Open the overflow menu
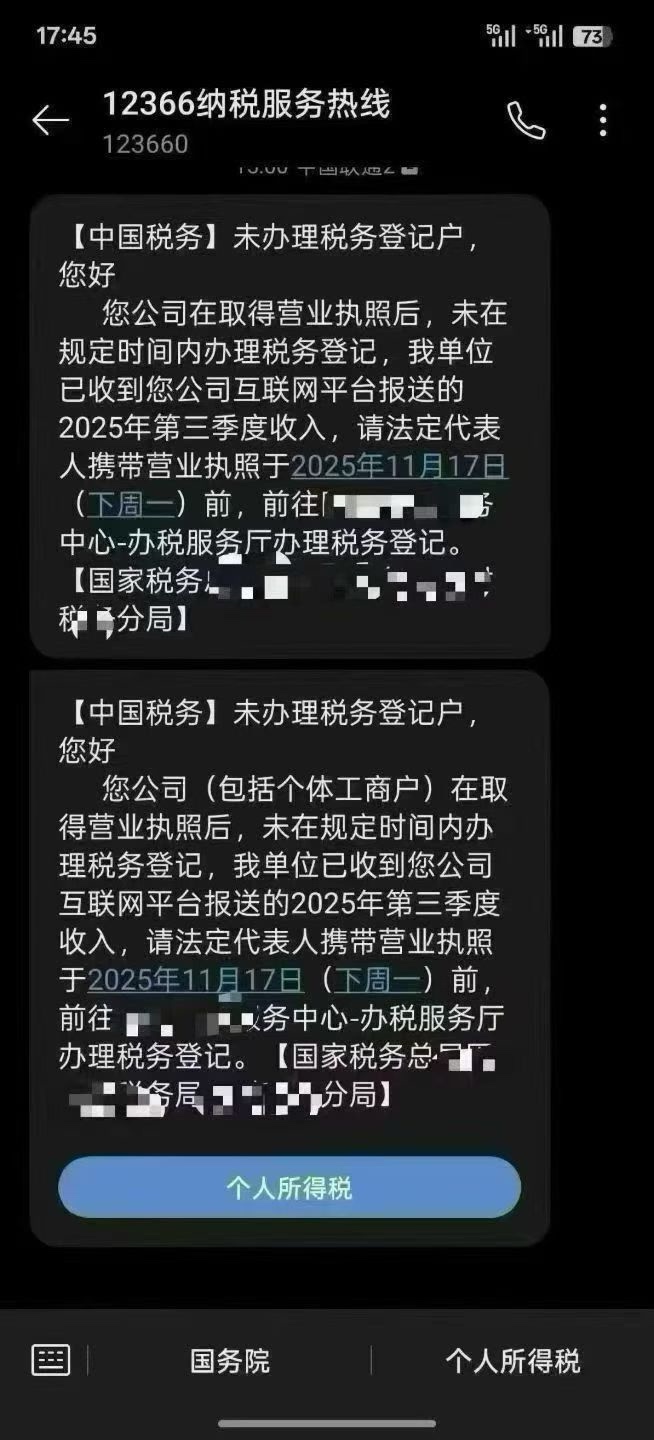654x1440 pixels. (602, 121)
